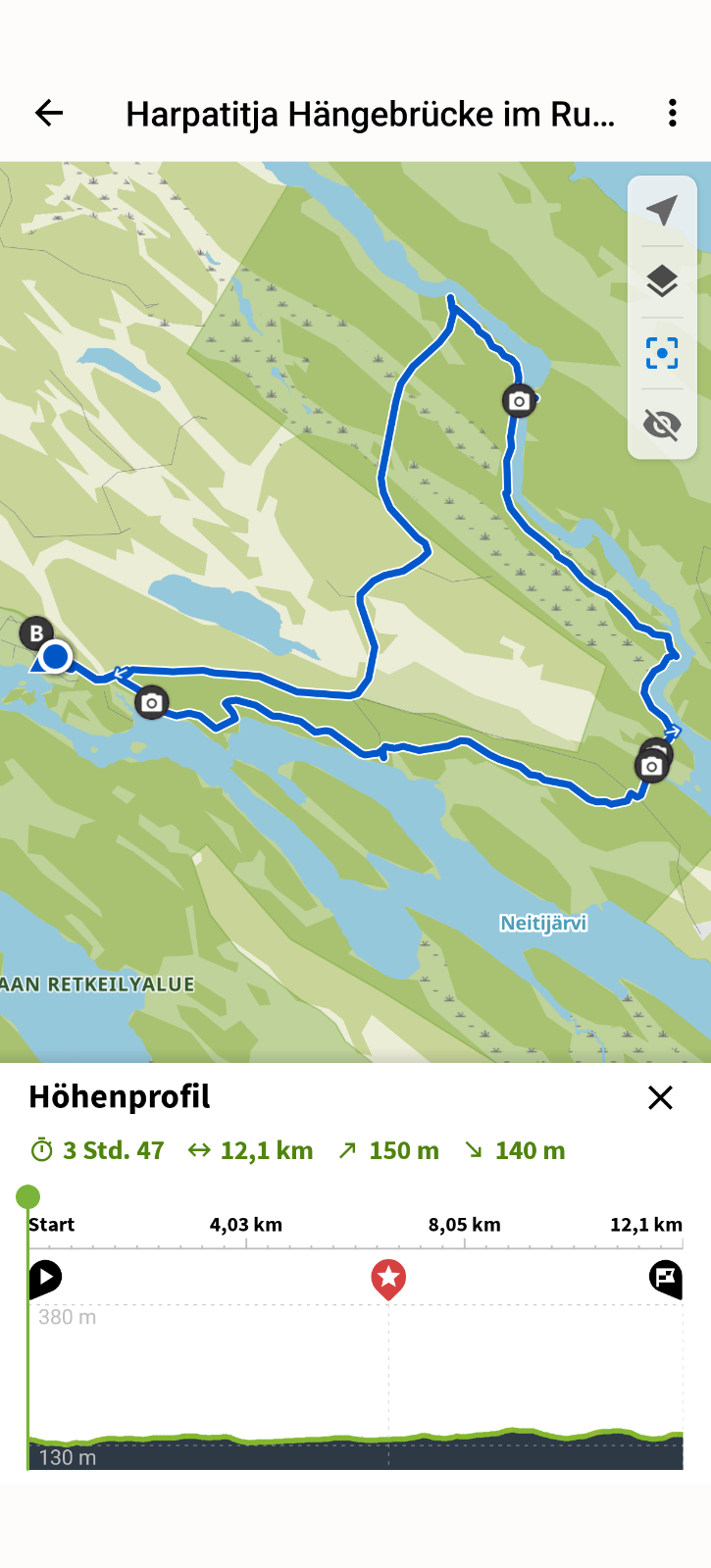Select the red star waypoint on profile
Screen dimensions: 711x1568
[388, 1280]
